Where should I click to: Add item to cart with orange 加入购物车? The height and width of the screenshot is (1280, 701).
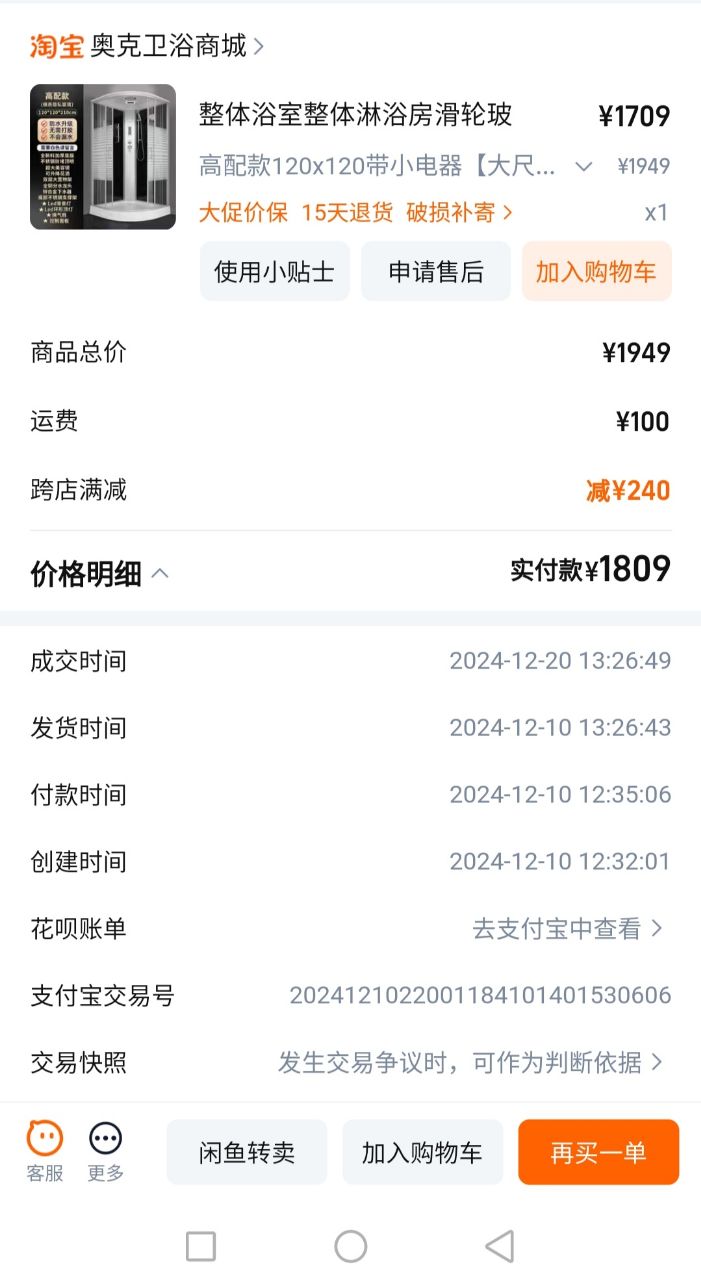pos(596,271)
